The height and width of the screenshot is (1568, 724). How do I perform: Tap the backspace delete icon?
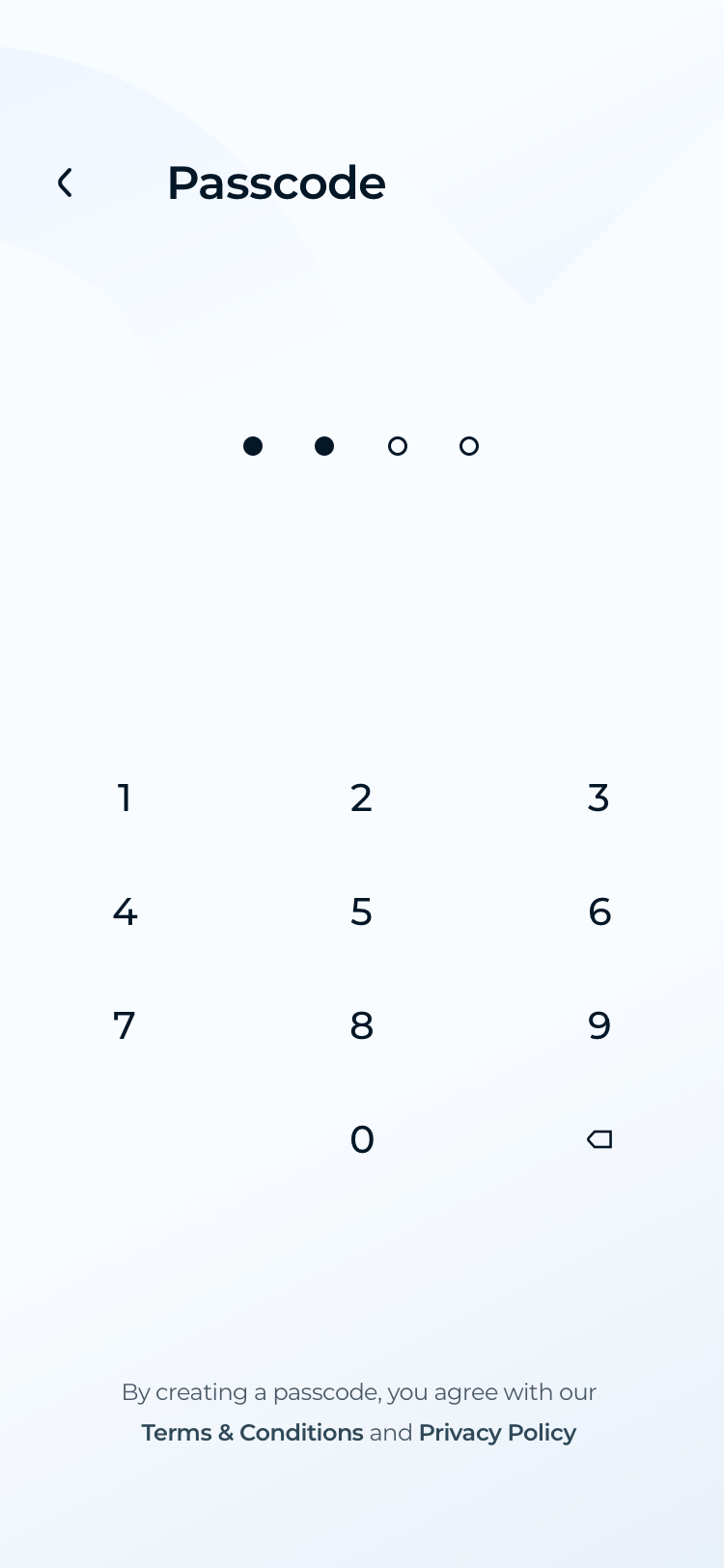(x=599, y=1139)
